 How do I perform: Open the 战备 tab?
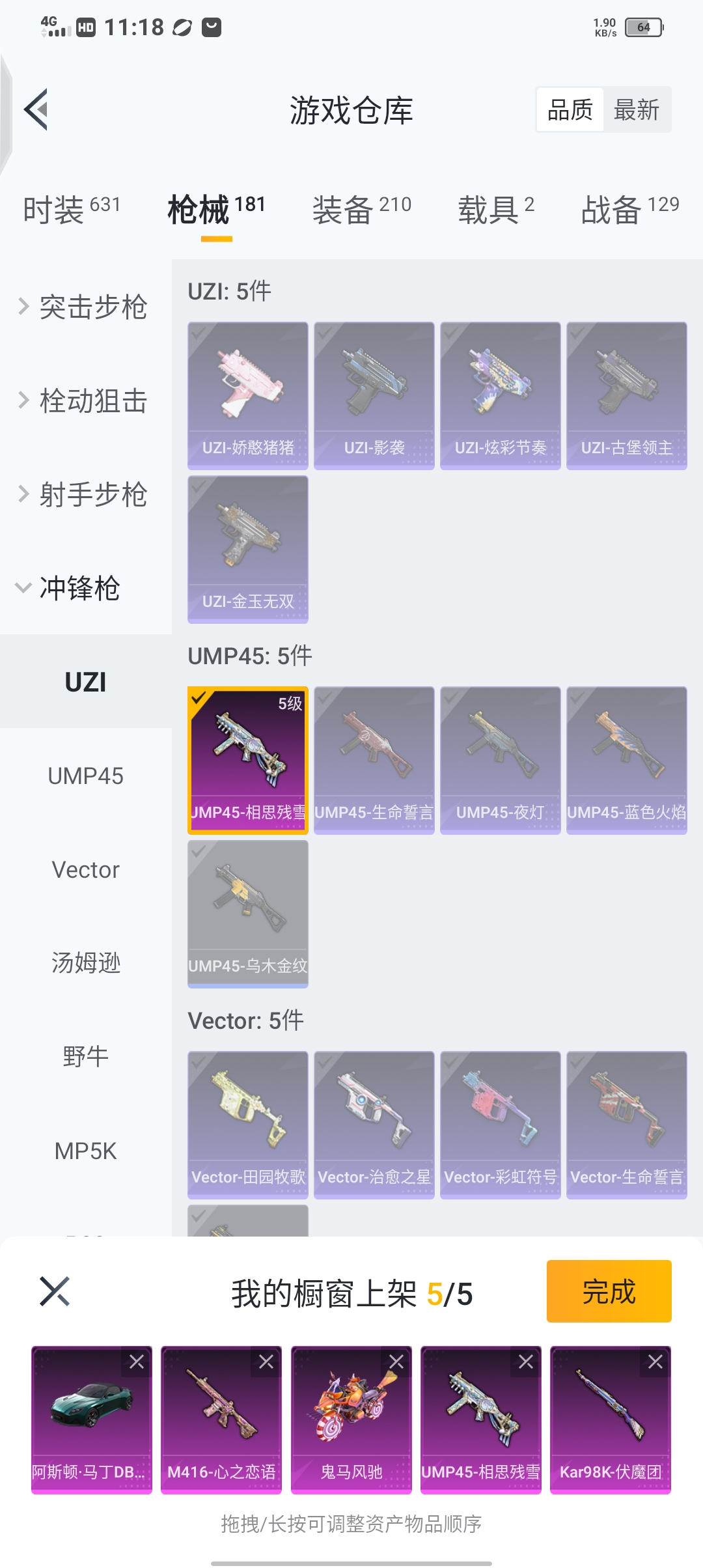[x=629, y=210]
